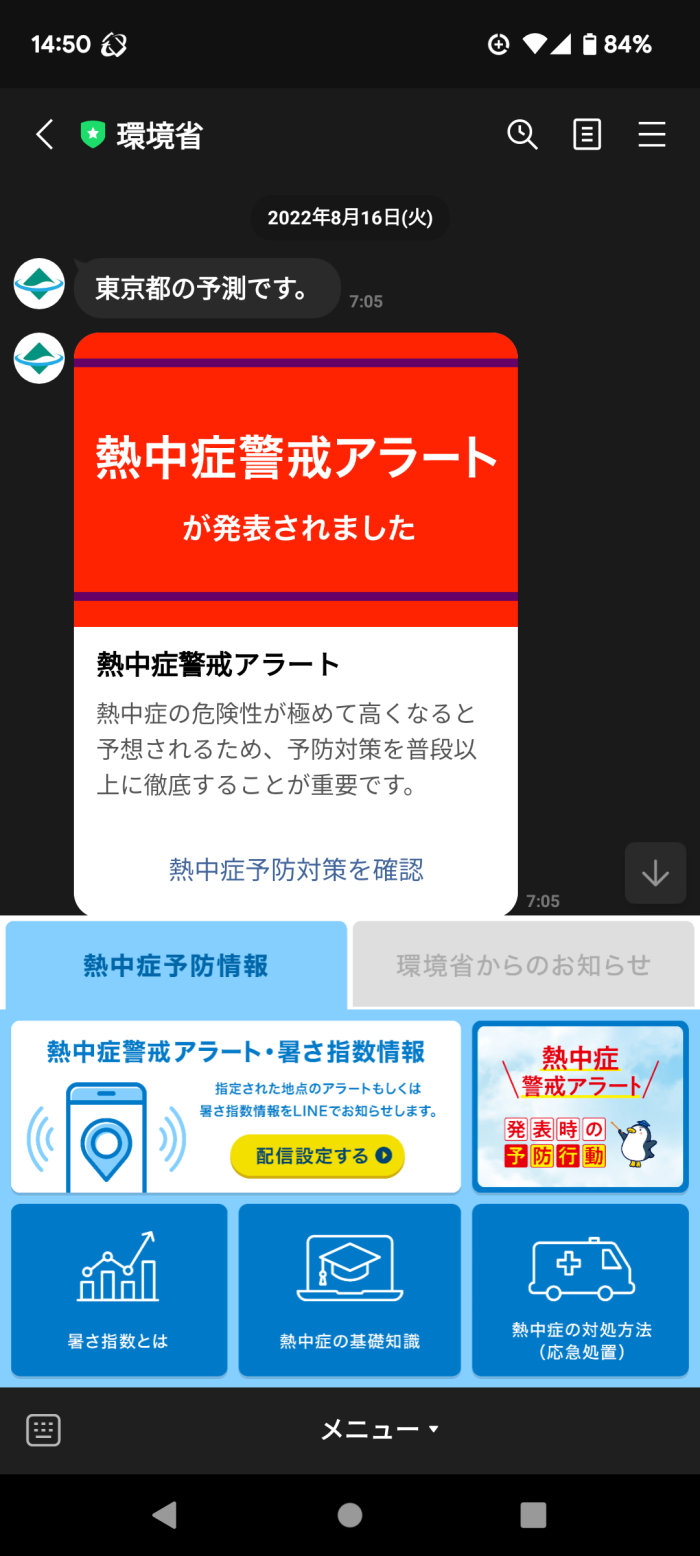Open recent apps from the navigation bar
This screenshot has height=1556, width=700.
[533, 1514]
